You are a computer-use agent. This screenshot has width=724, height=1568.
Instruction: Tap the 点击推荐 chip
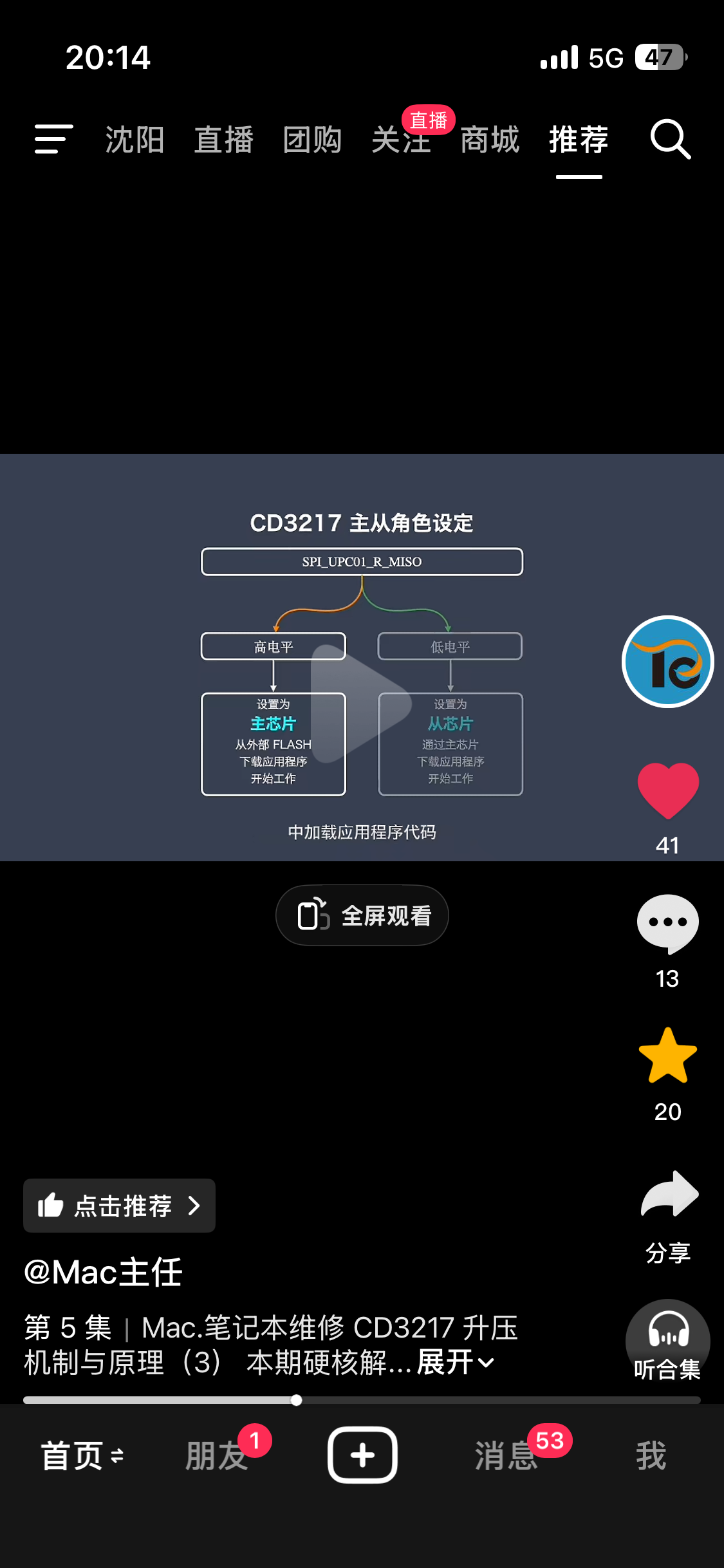120,1206
